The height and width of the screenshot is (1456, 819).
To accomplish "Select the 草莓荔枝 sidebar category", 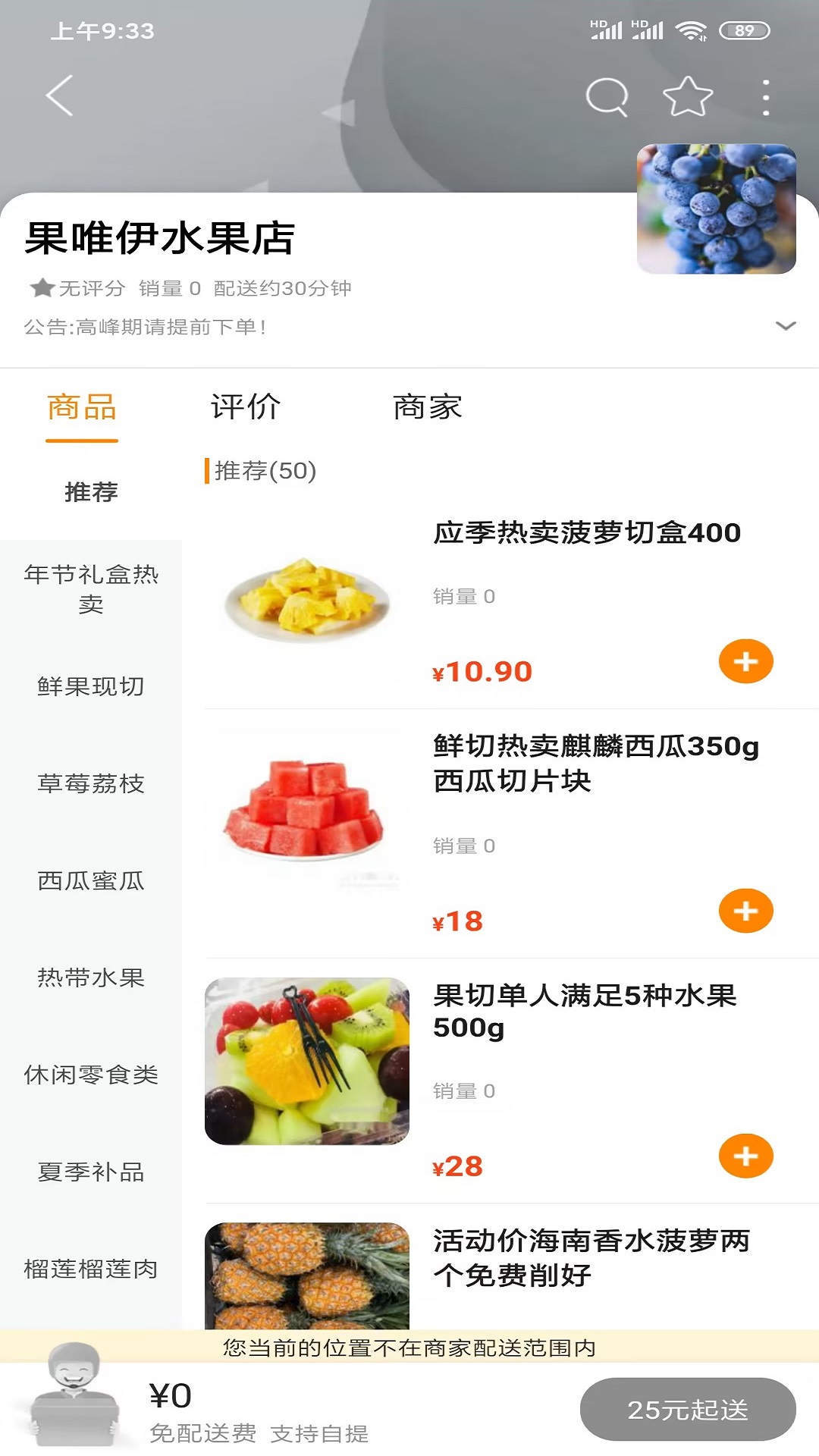I will coord(91,785).
